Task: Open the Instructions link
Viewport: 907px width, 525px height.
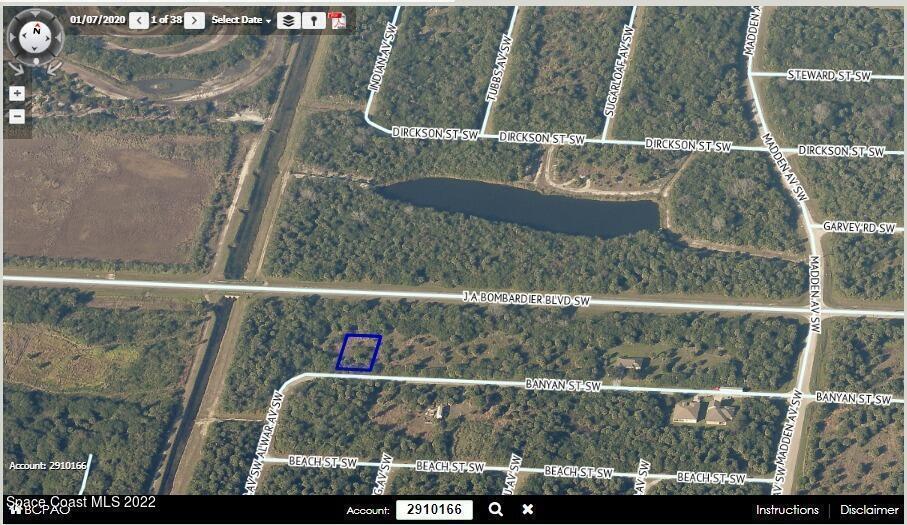Action: point(787,510)
